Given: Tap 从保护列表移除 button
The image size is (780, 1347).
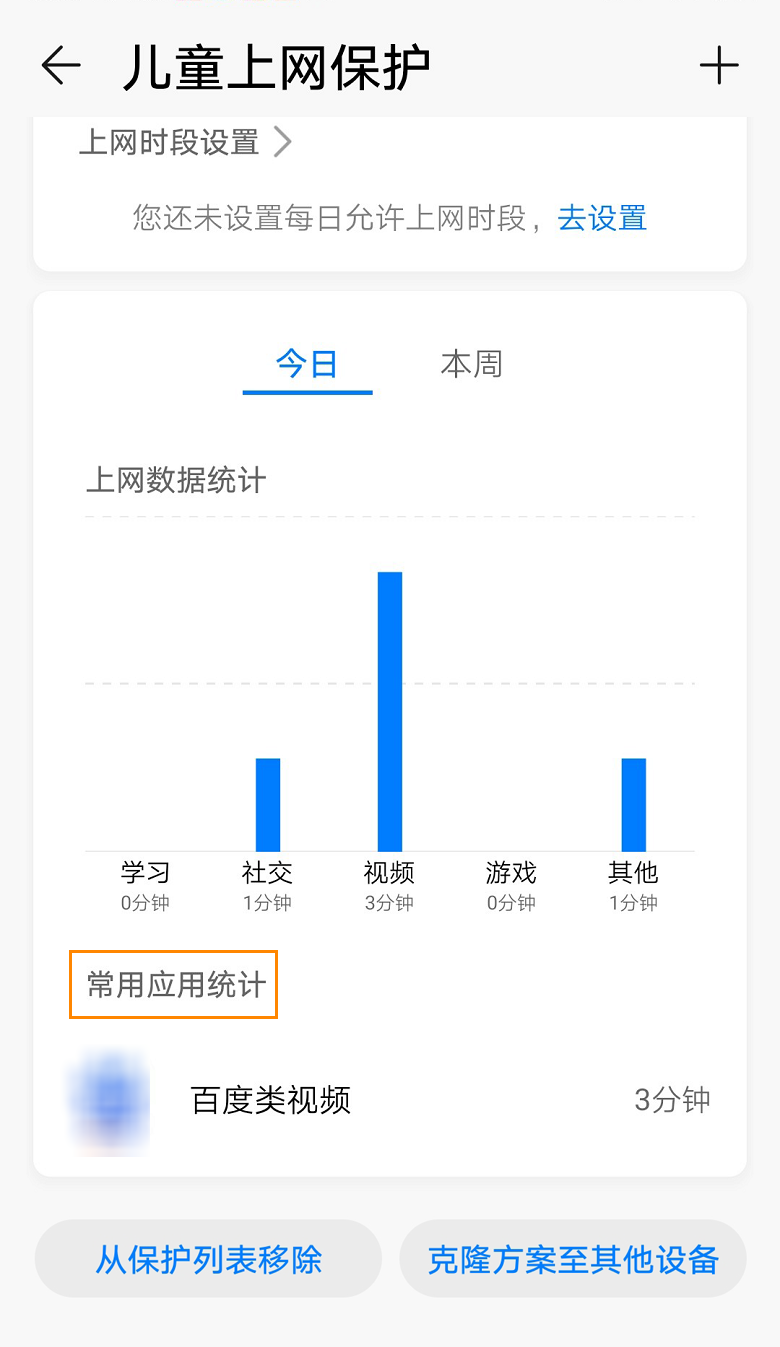Looking at the screenshot, I should 208,1259.
